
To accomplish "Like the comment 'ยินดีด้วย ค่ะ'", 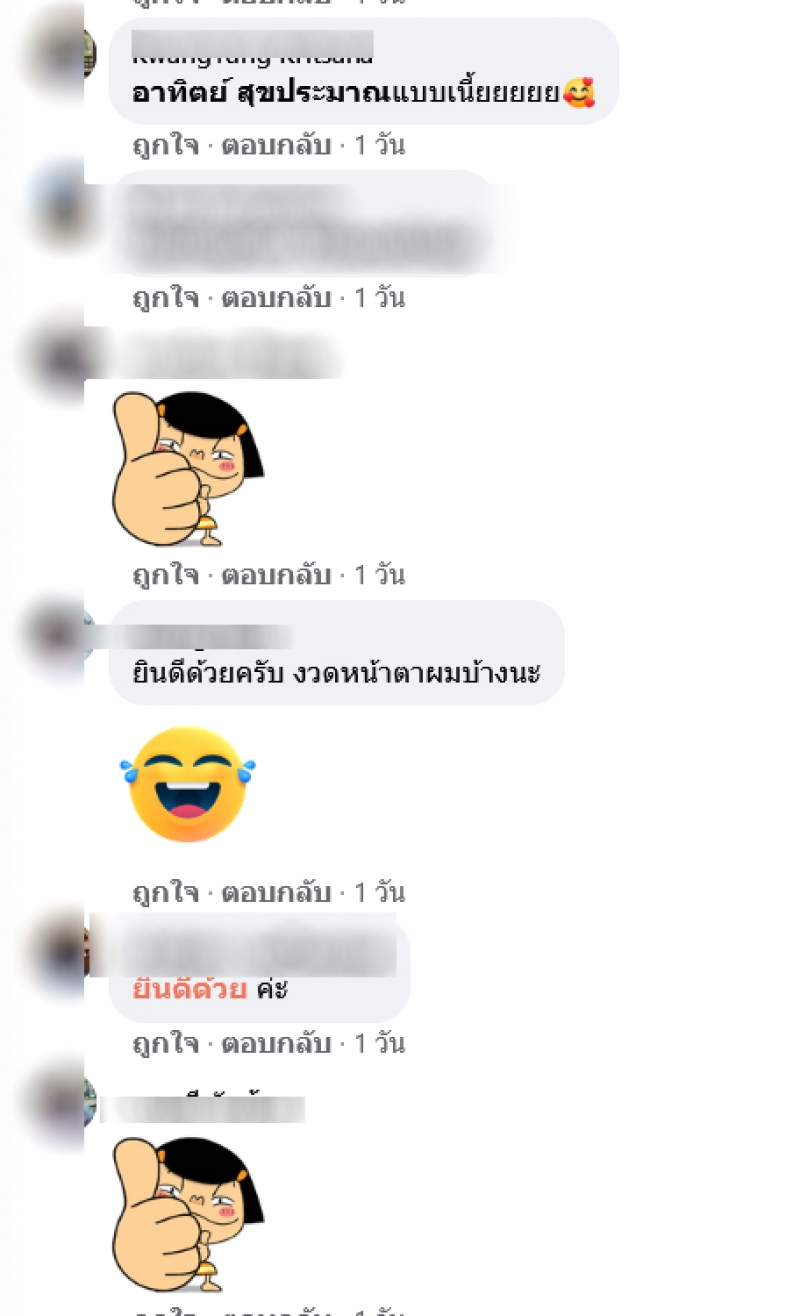I will (x=164, y=1044).
